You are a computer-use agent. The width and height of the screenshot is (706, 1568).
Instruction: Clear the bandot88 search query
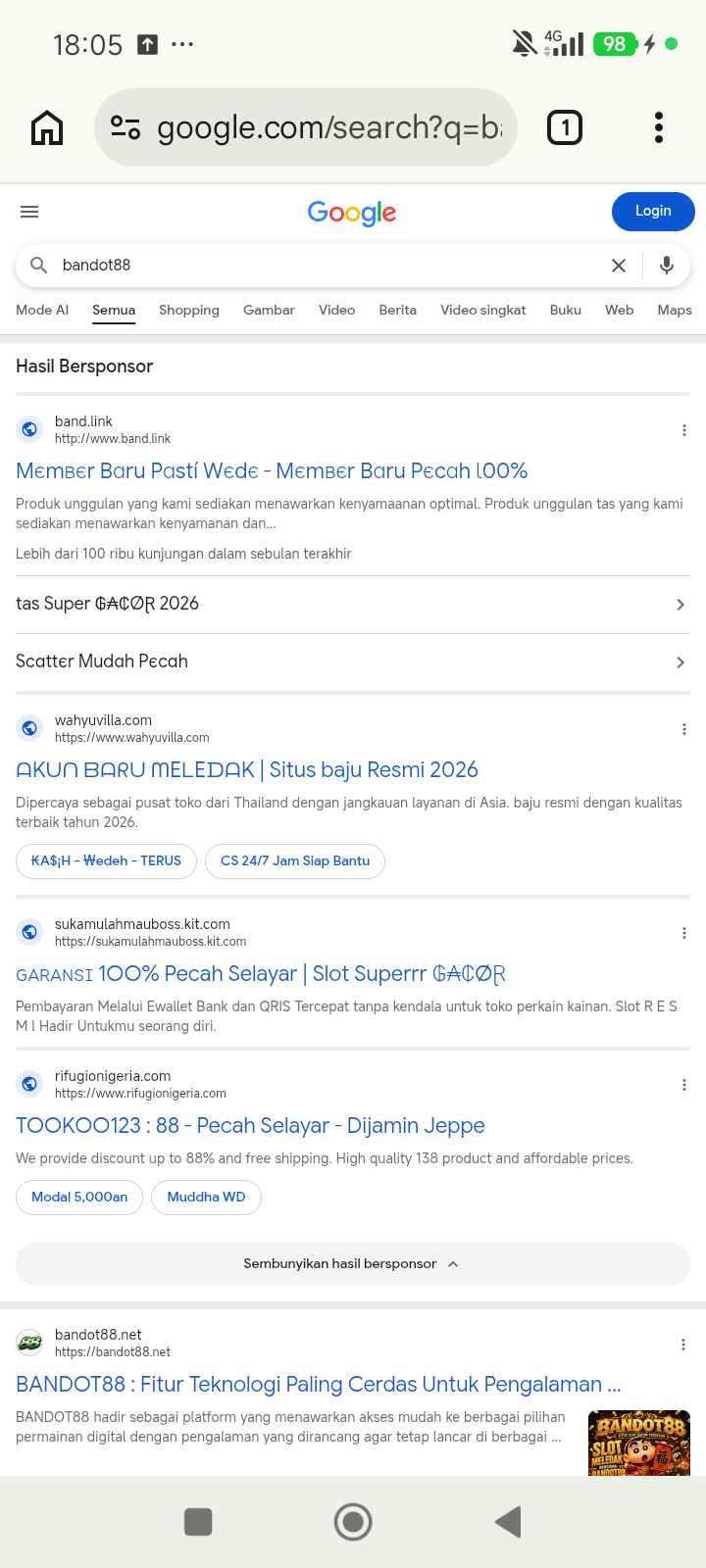point(619,266)
